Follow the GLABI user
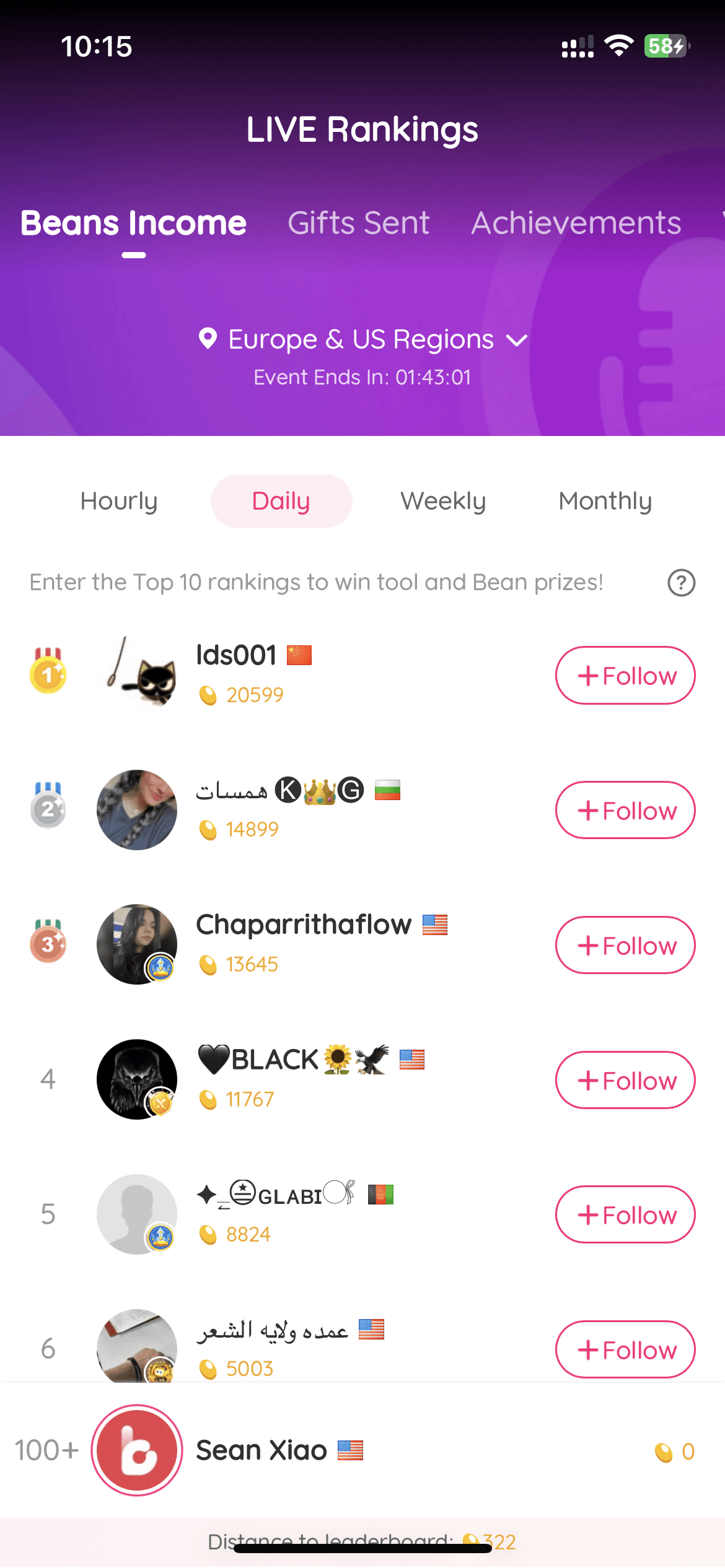The width and height of the screenshot is (725, 1568). pyautogui.click(x=625, y=1214)
